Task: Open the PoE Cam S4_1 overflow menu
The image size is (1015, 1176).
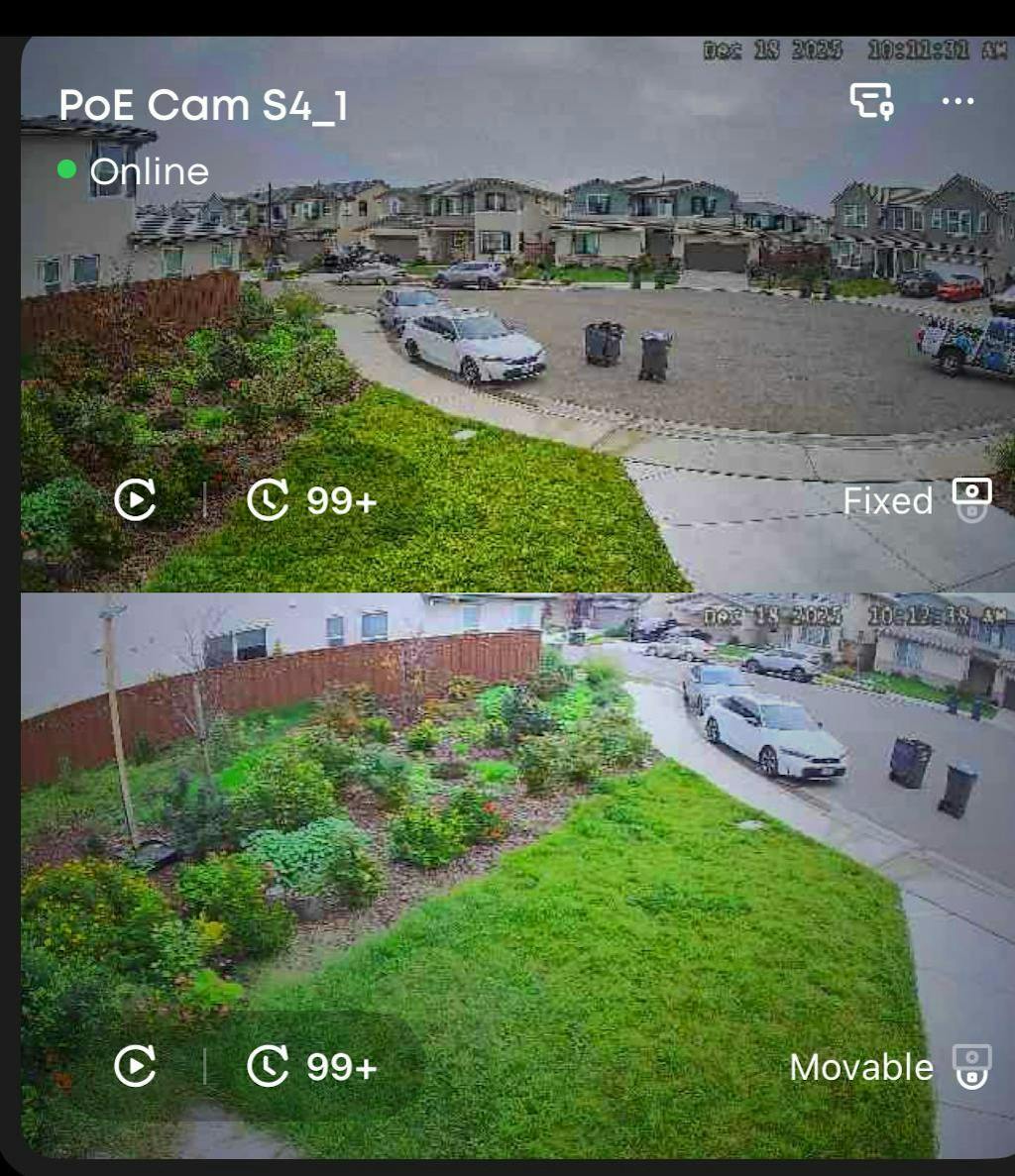Action: (x=958, y=101)
